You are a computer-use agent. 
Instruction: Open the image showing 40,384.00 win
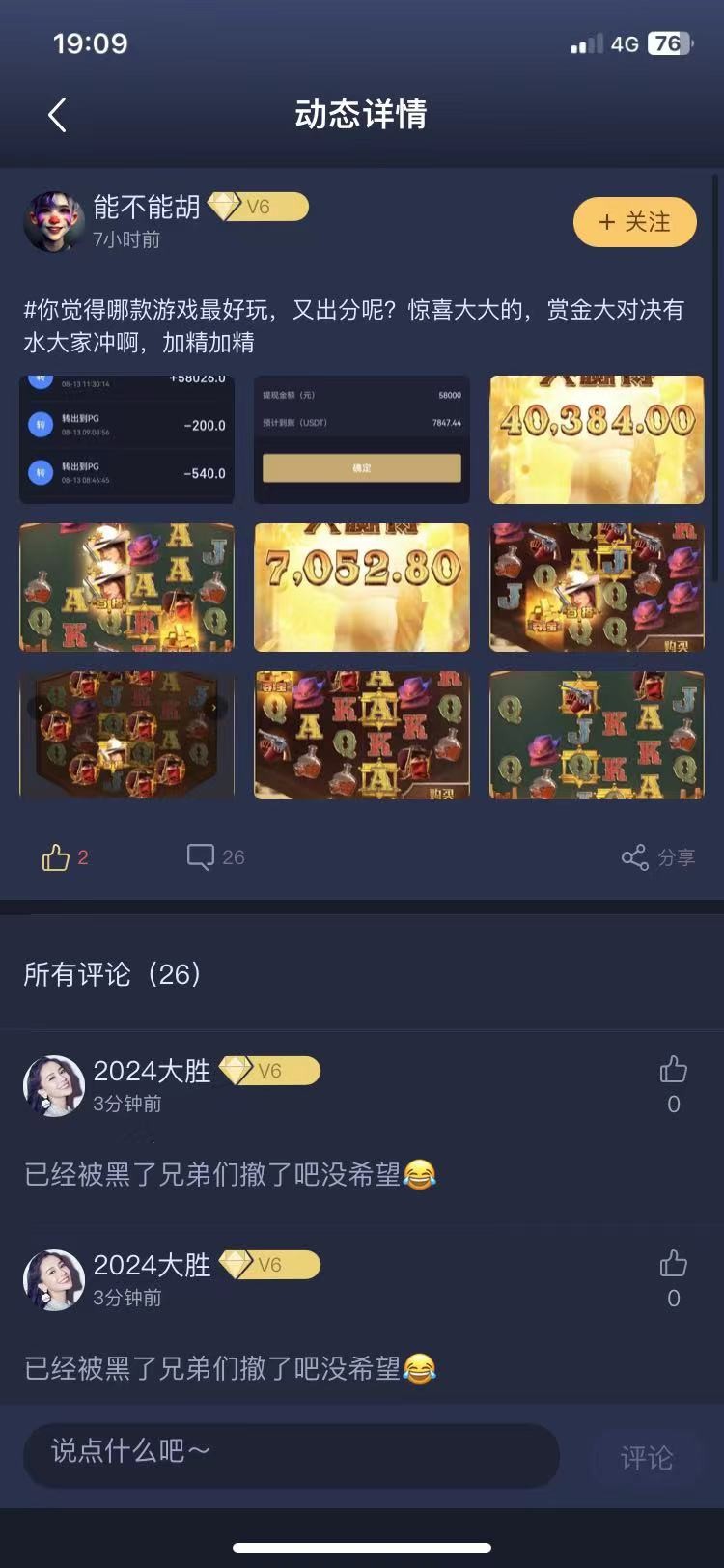597,439
